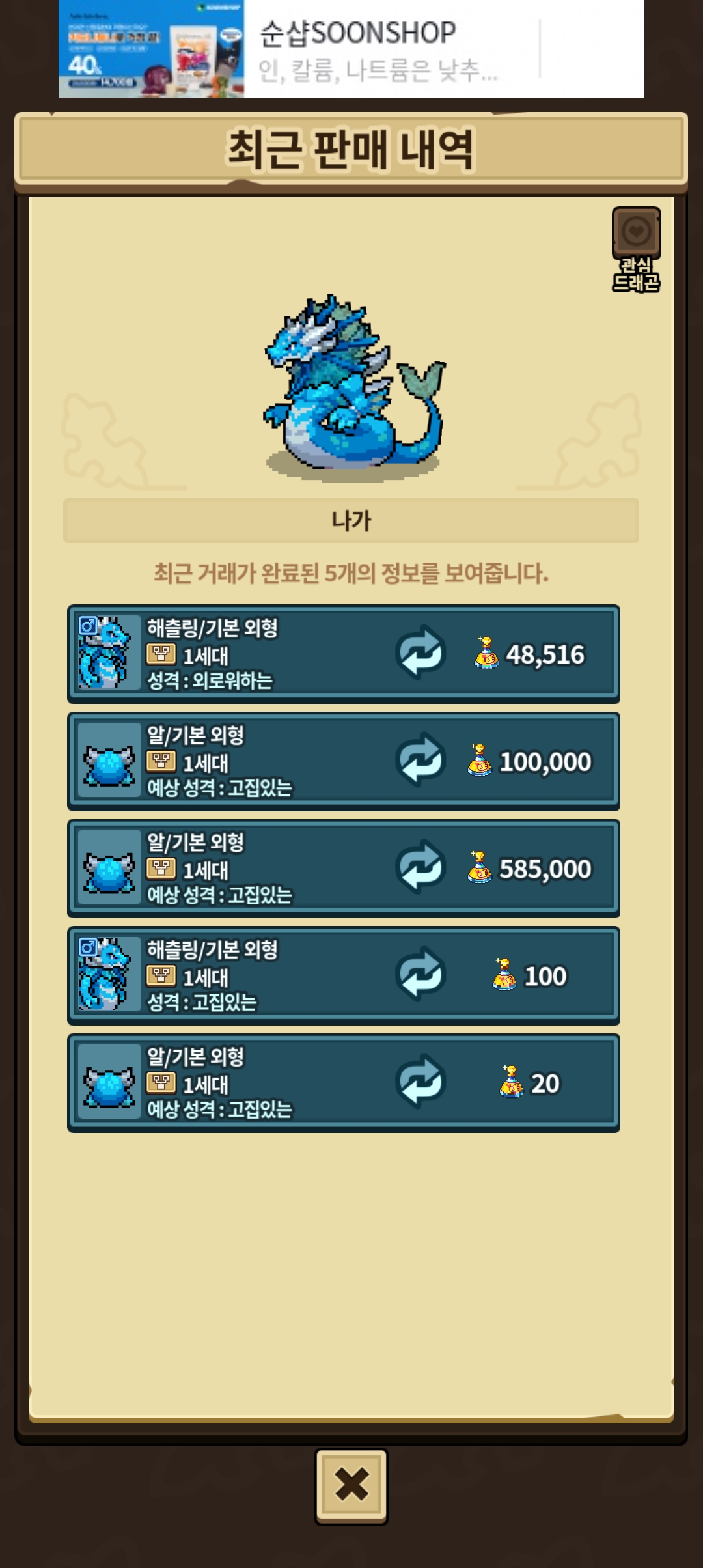Add Naga to favorite dragons (관심 드래곤)
This screenshot has height=1568, width=703.
[636, 233]
